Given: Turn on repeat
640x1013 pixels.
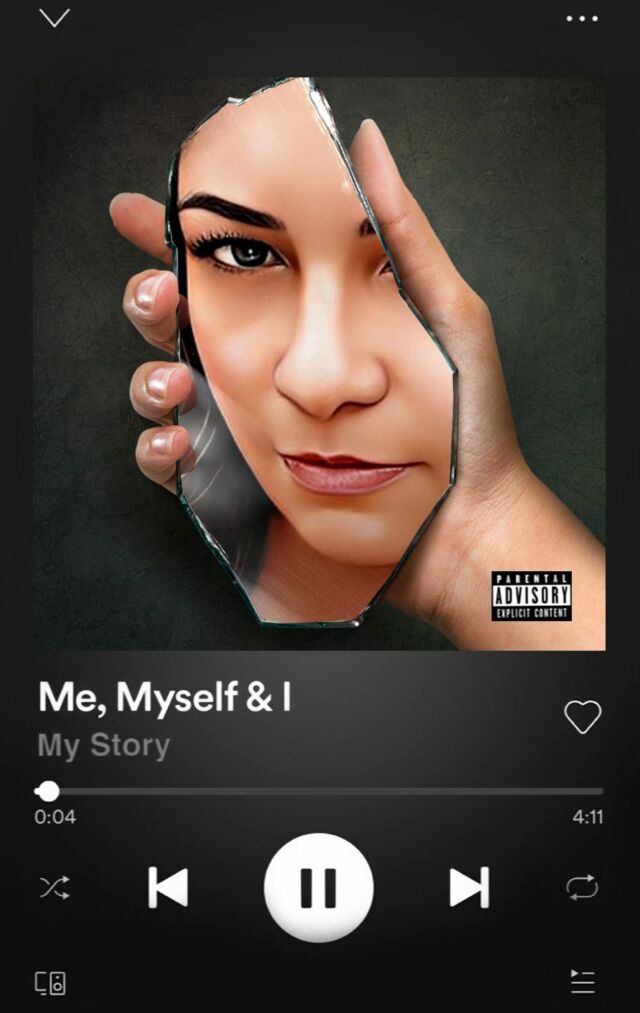Looking at the screenshot, I should pos(582,888).
